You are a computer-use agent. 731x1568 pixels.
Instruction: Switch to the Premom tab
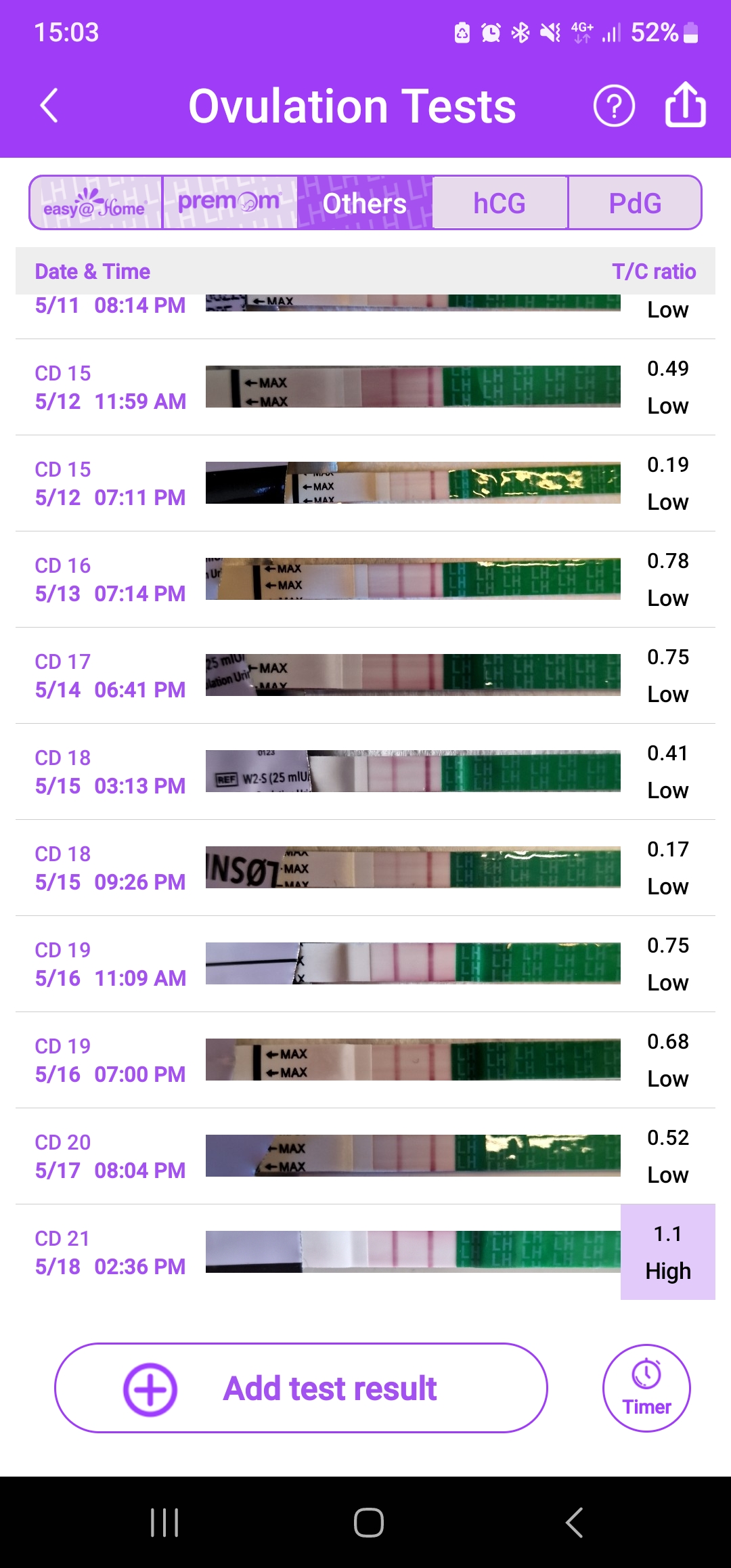click(x=229, y=203)
